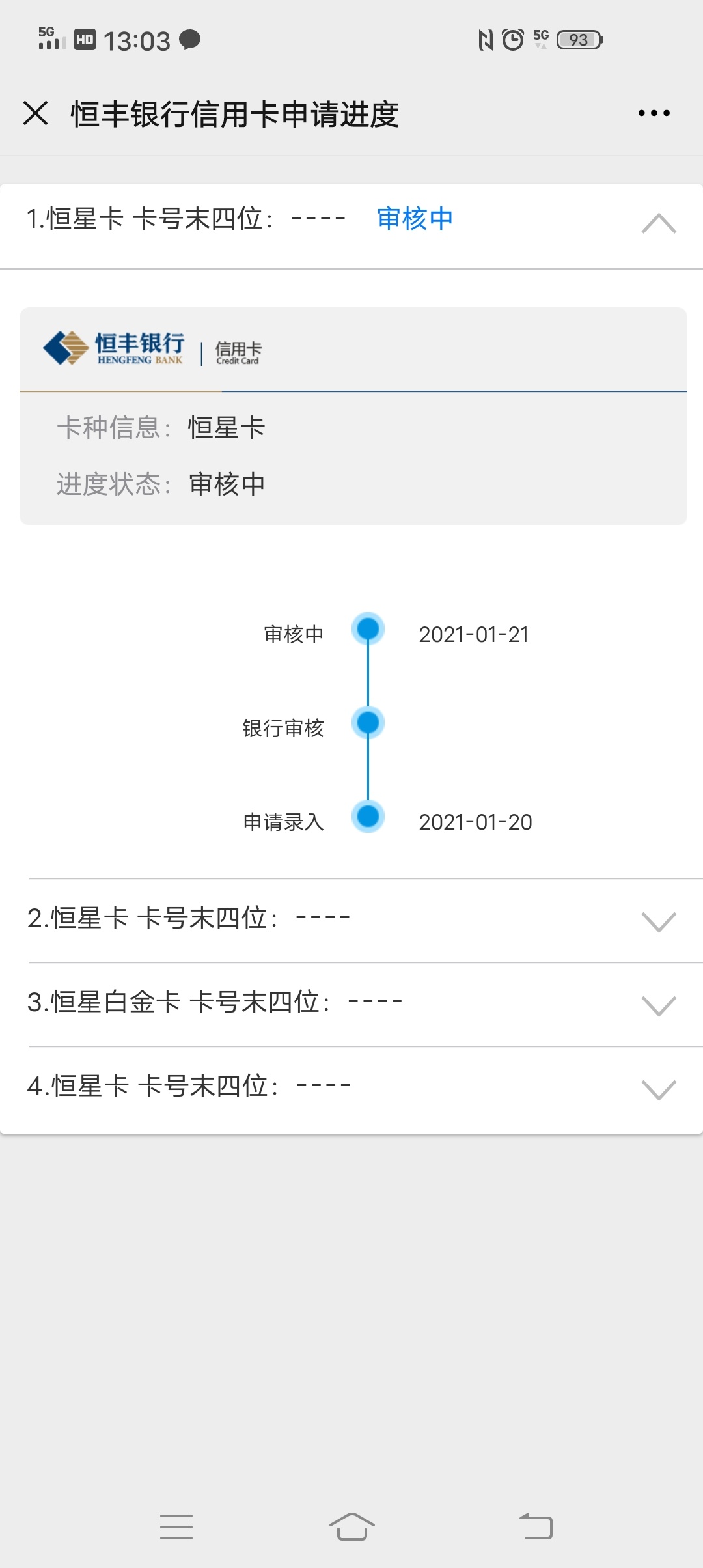The width and height of the screenshot is (703, 1568).
Task: Open the three-dot overflow menu
Action: 654,113
